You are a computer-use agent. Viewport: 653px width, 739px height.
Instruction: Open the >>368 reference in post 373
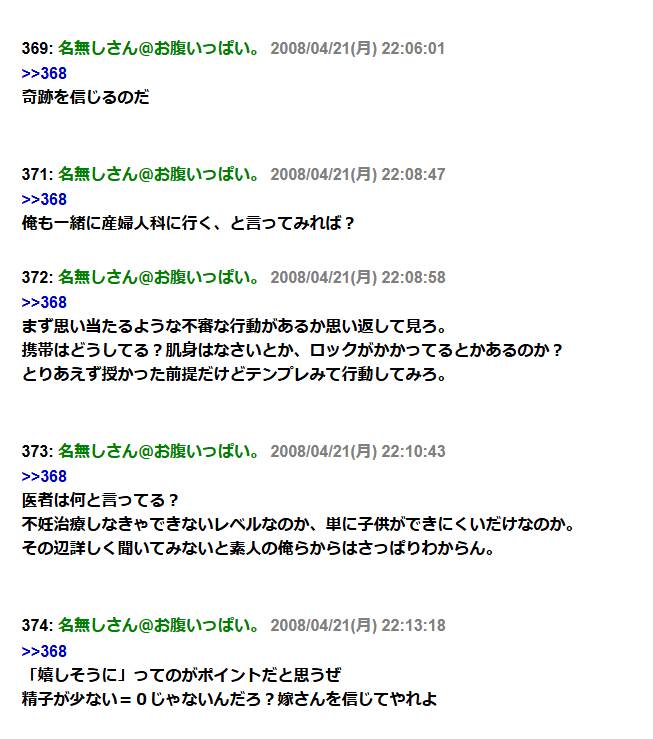tap(44, 476)
